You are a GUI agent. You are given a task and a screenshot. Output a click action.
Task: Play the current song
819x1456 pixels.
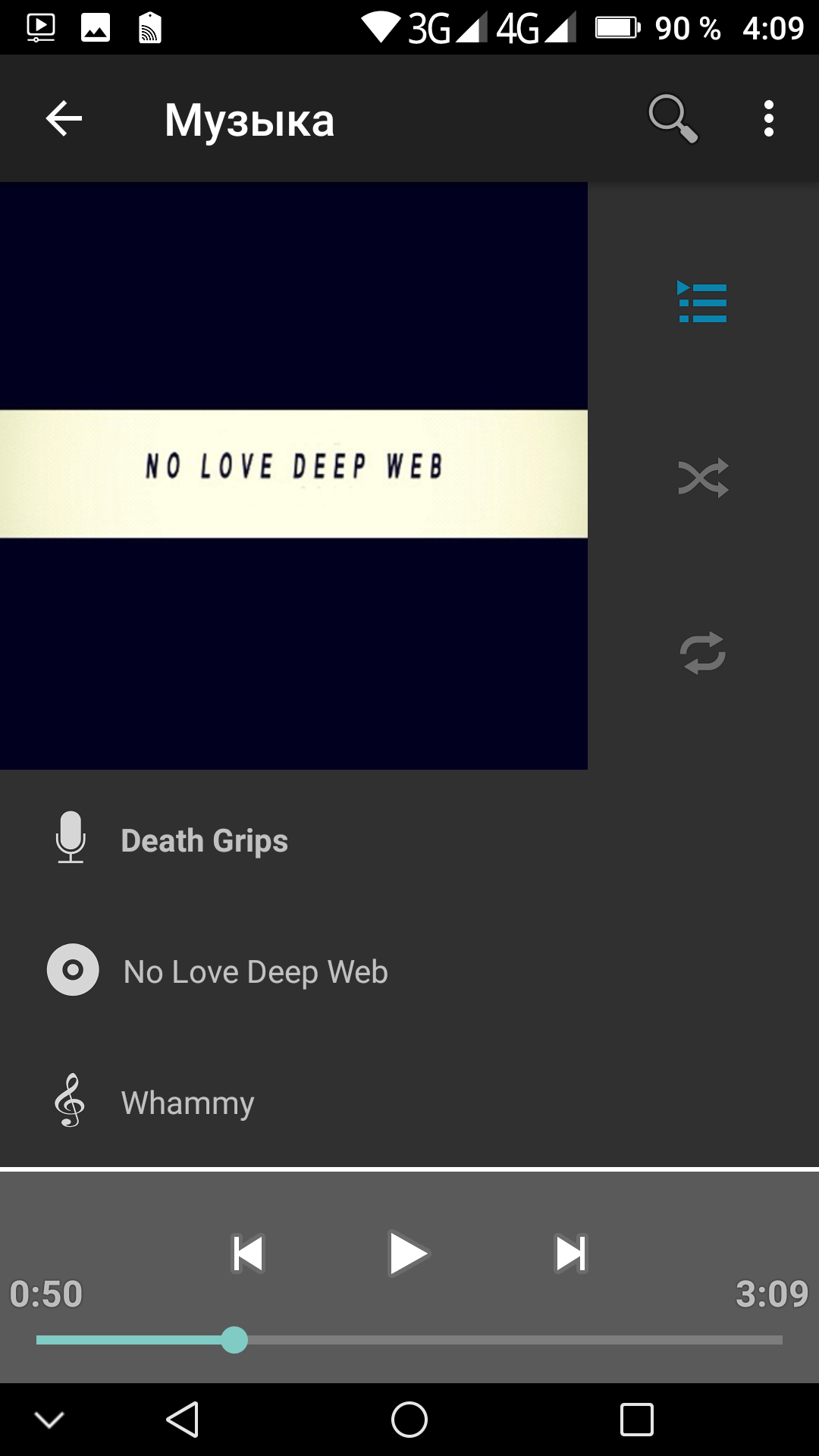click(408, 1254)
